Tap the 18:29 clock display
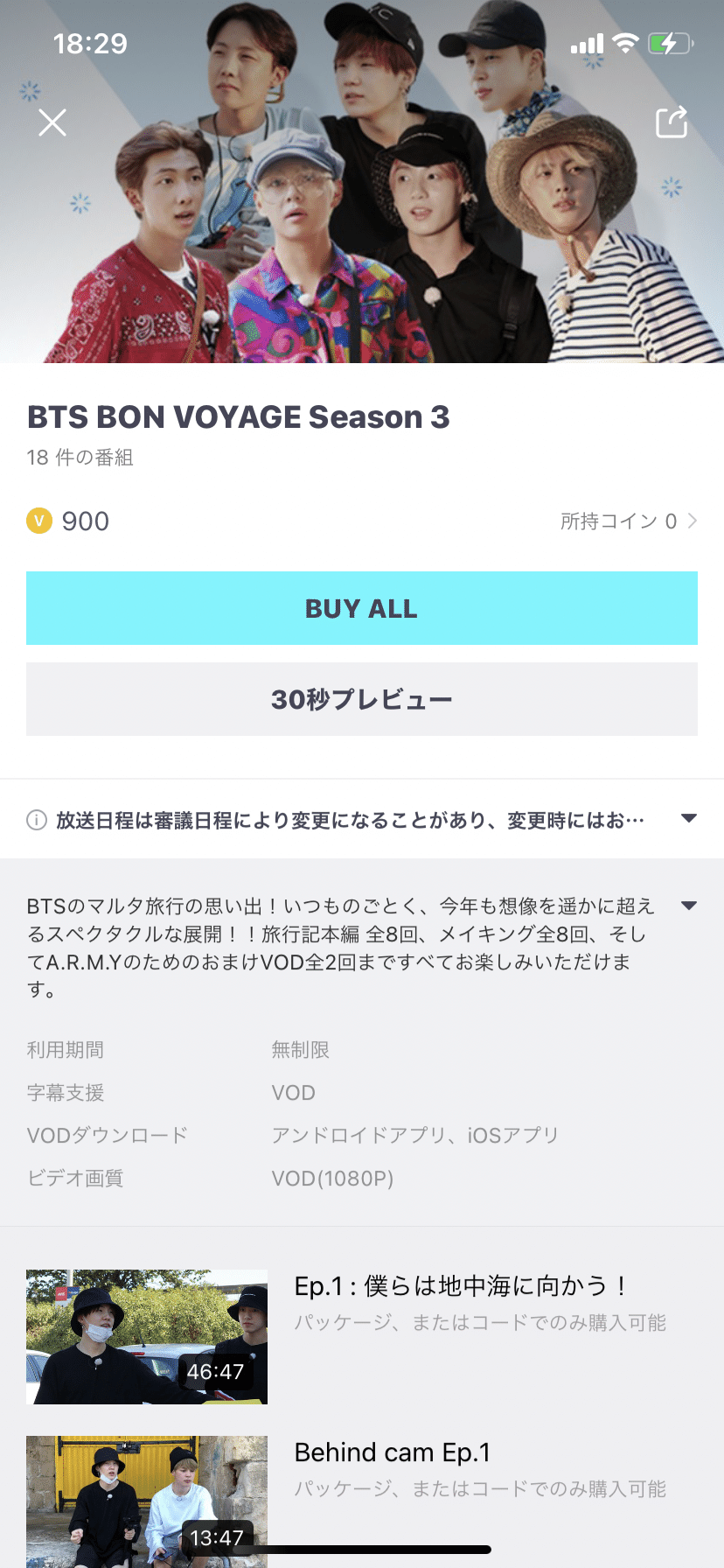724x1568 pixels. point(91,43)
